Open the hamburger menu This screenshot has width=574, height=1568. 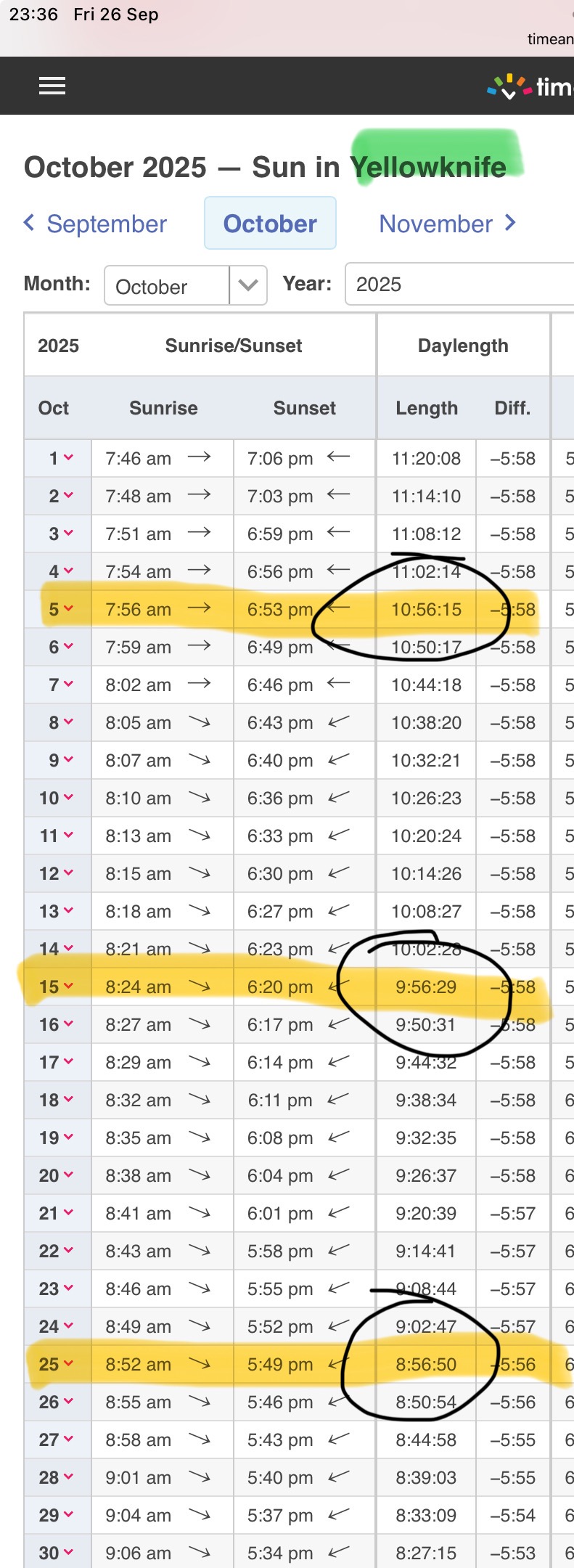coord(52,86)
